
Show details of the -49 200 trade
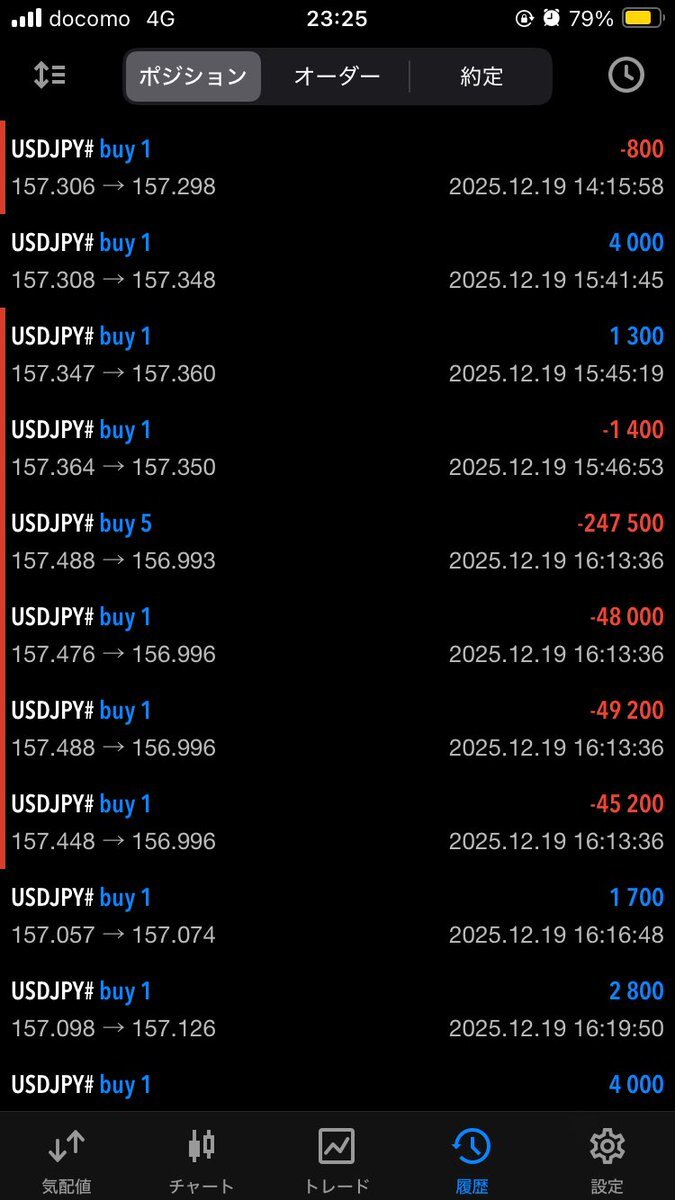(x=337, y=729)
